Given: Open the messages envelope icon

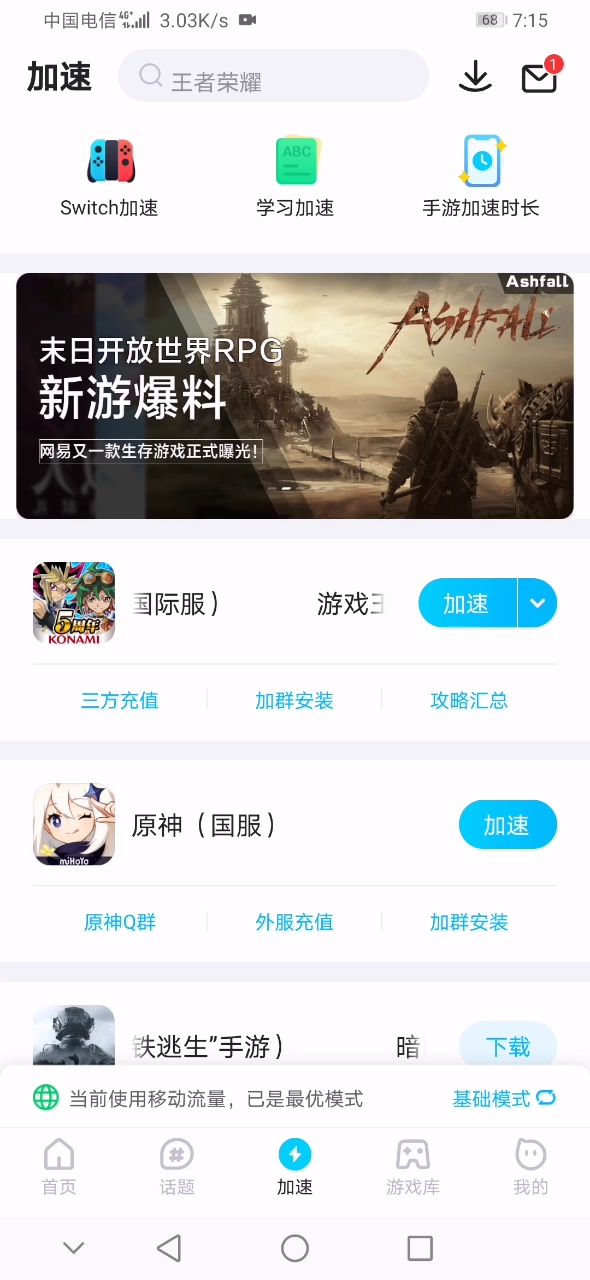Looking at the screenshot, I should pos(540,77).
